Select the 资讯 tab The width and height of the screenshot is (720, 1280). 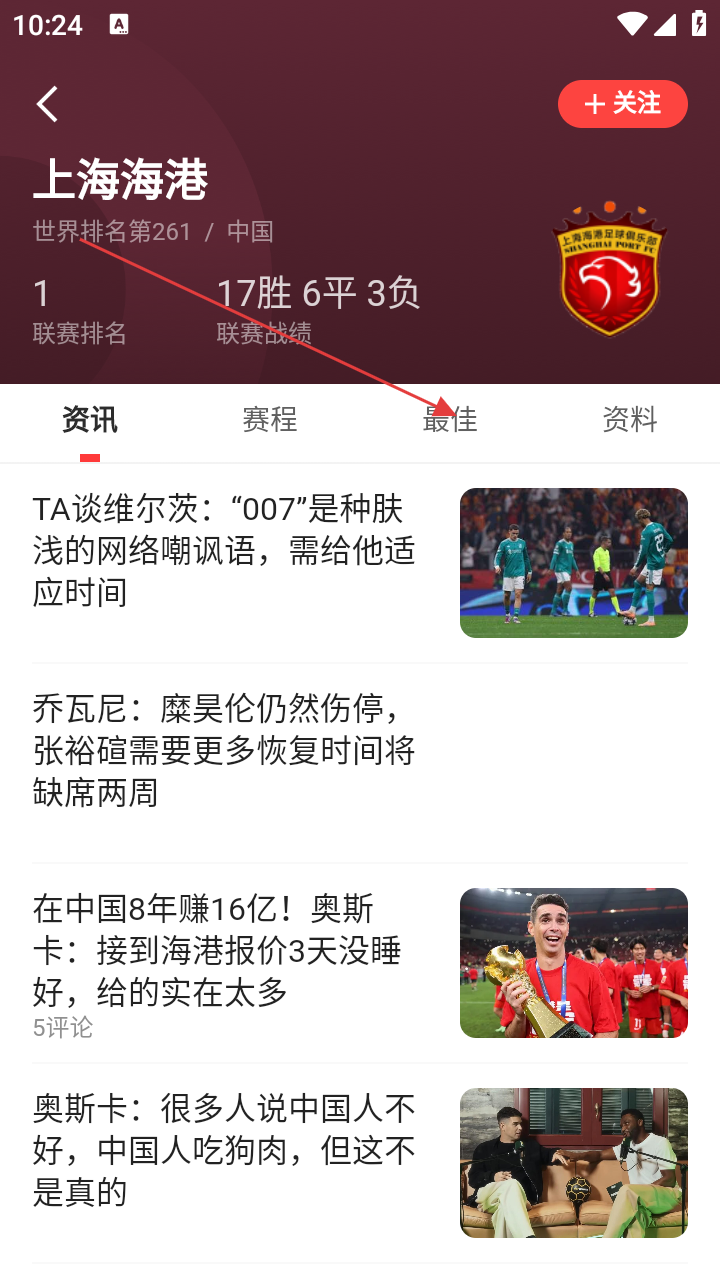[x=90, y=420]
